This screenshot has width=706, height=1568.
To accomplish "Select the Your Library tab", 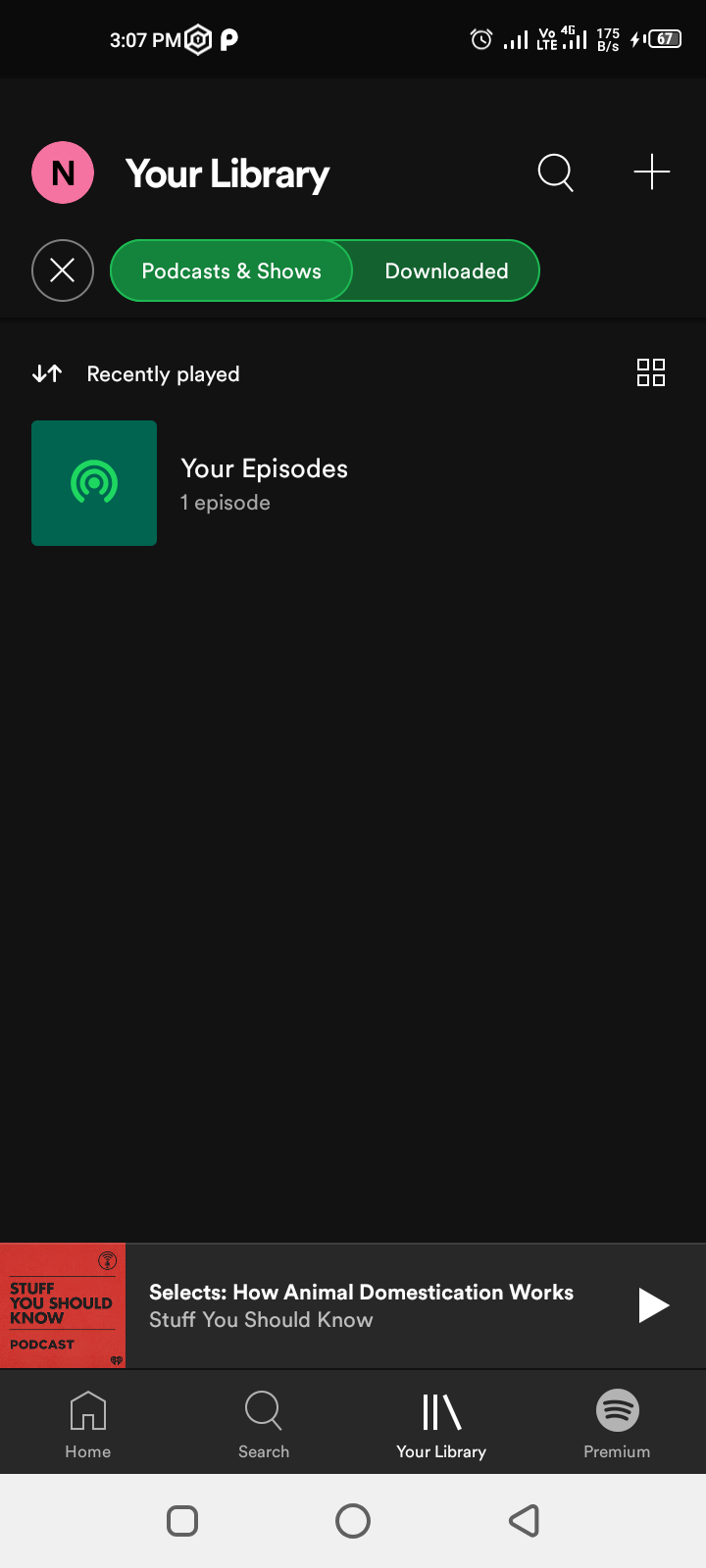I will point(441,1425).
